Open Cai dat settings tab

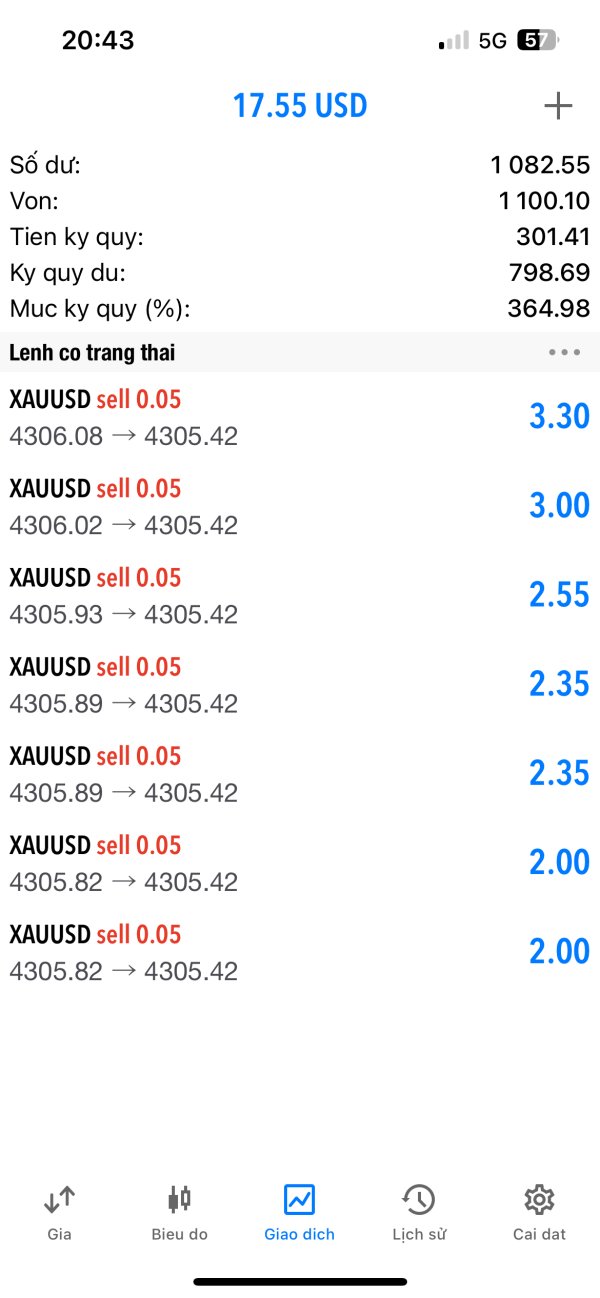[x=539, y=1211]
